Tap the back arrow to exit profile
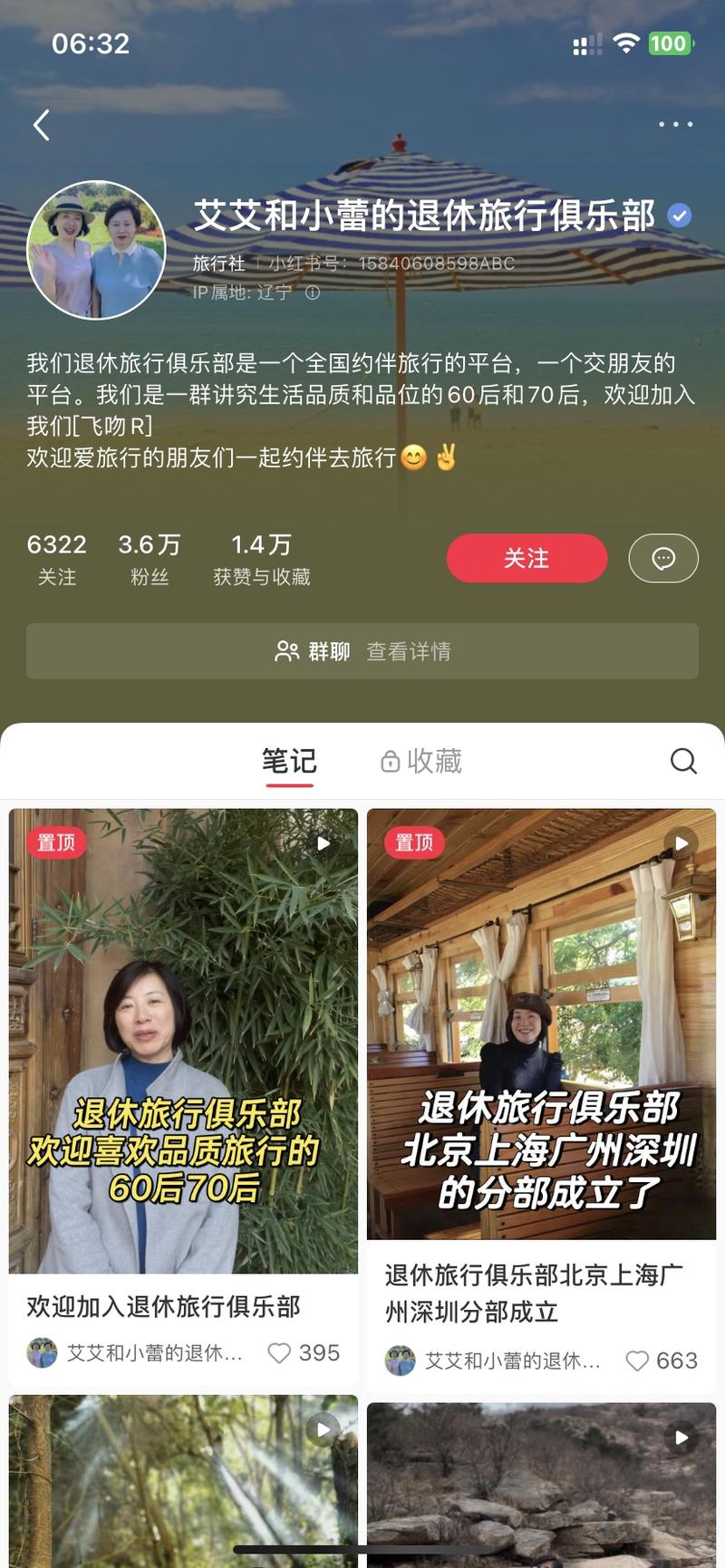725x1568 pixels. 41,125
